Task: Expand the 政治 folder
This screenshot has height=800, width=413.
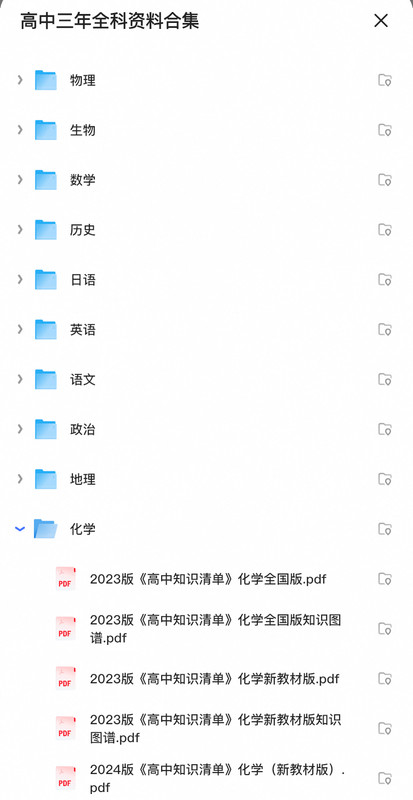Action: 20,429
